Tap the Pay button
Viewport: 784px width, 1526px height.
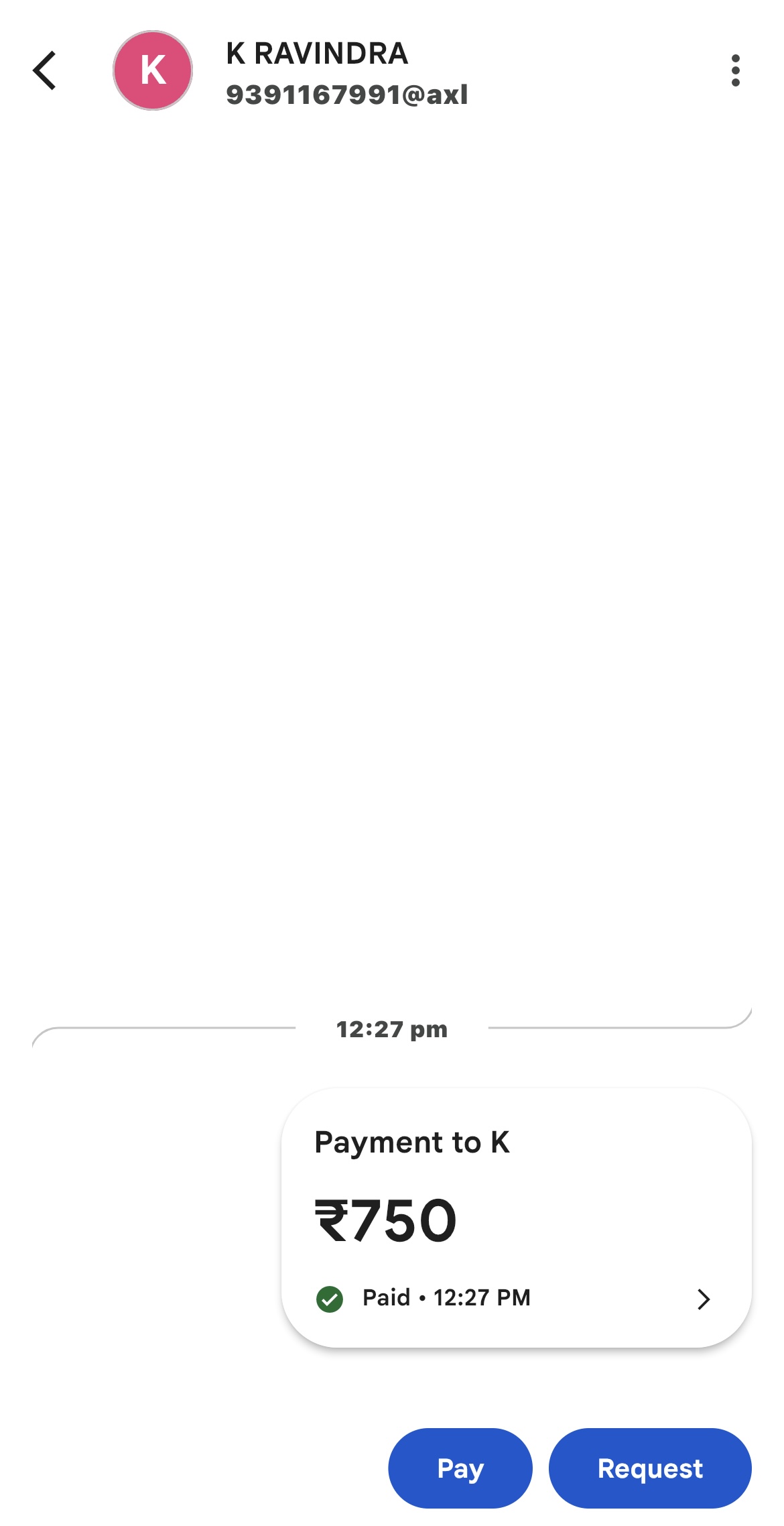460,1468
